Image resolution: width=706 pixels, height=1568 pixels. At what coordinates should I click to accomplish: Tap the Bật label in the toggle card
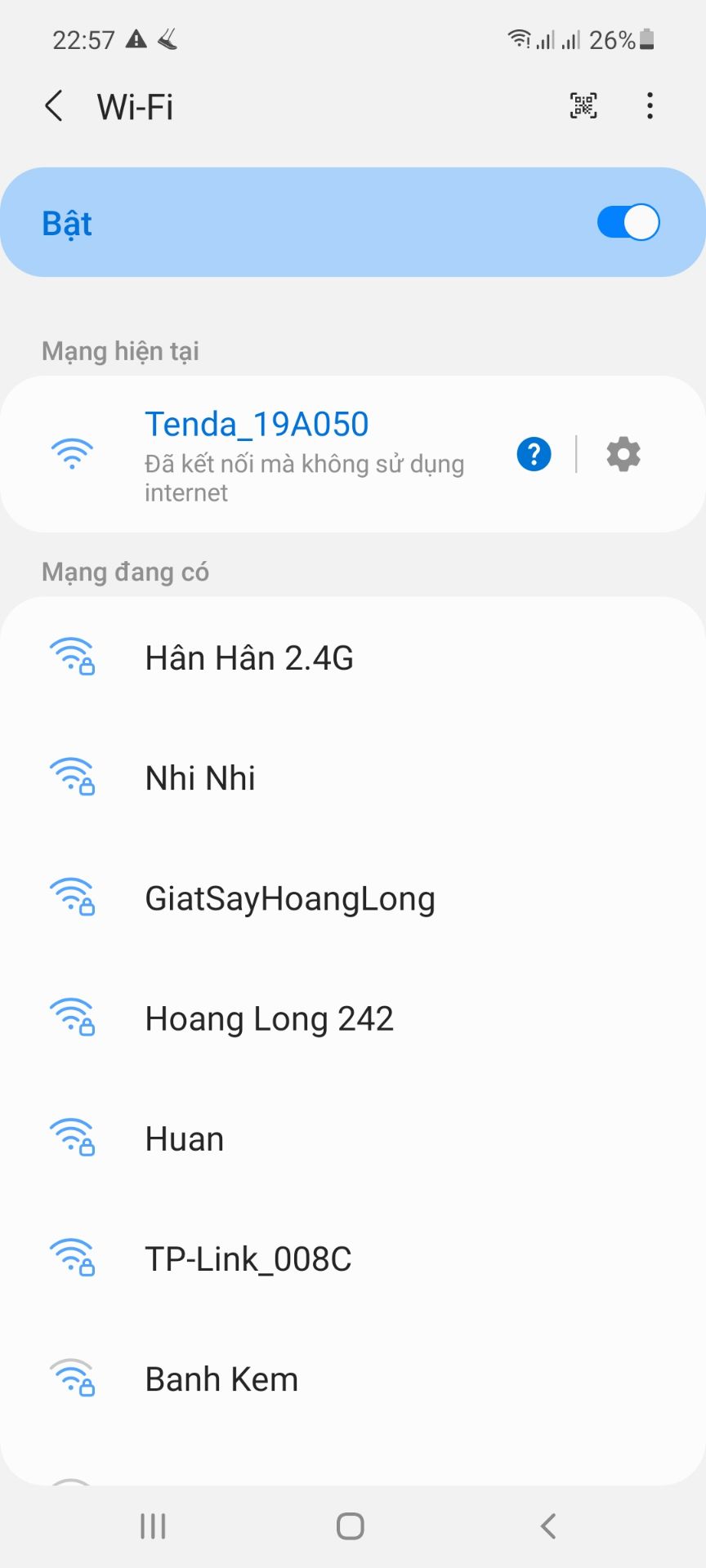coord(67,221)
